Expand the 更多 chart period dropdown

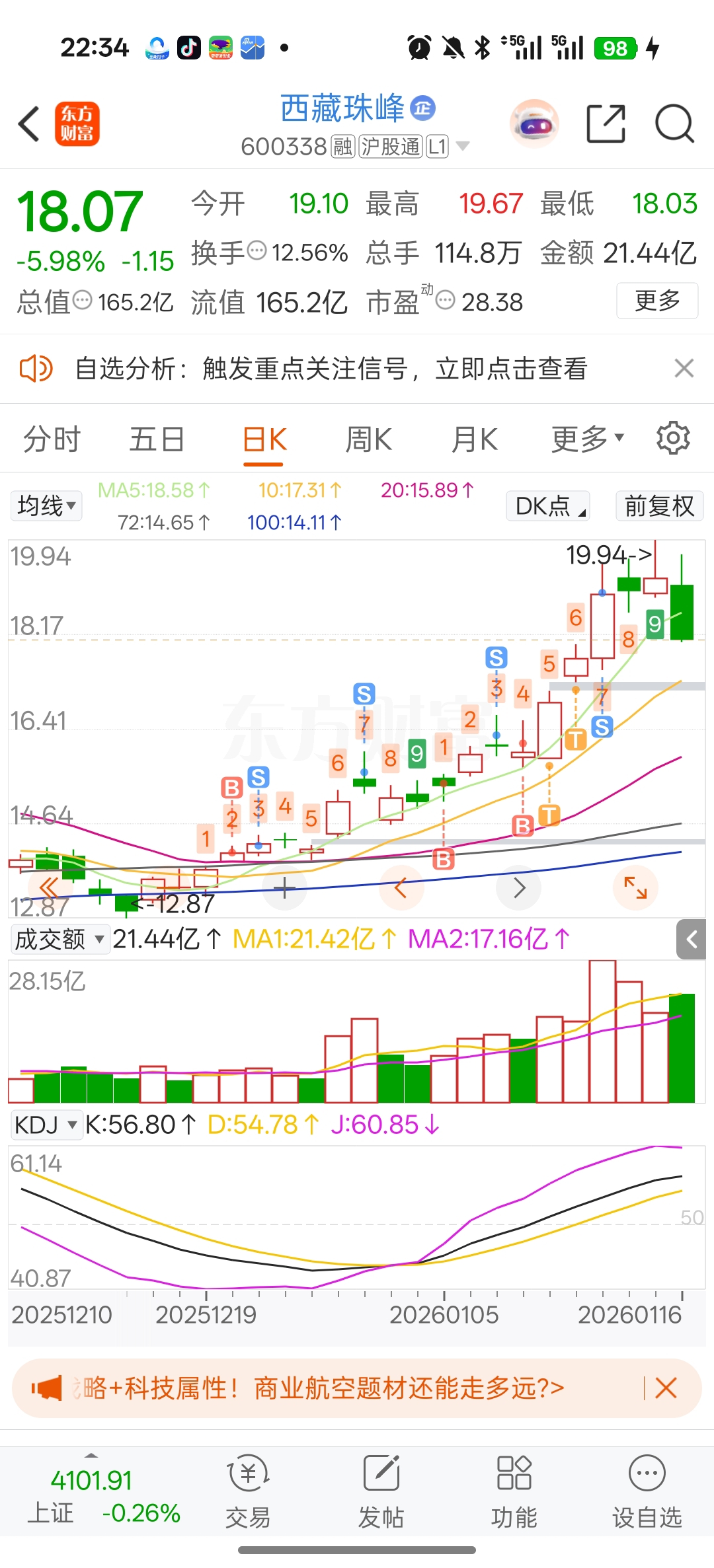(x=587, y=439)
